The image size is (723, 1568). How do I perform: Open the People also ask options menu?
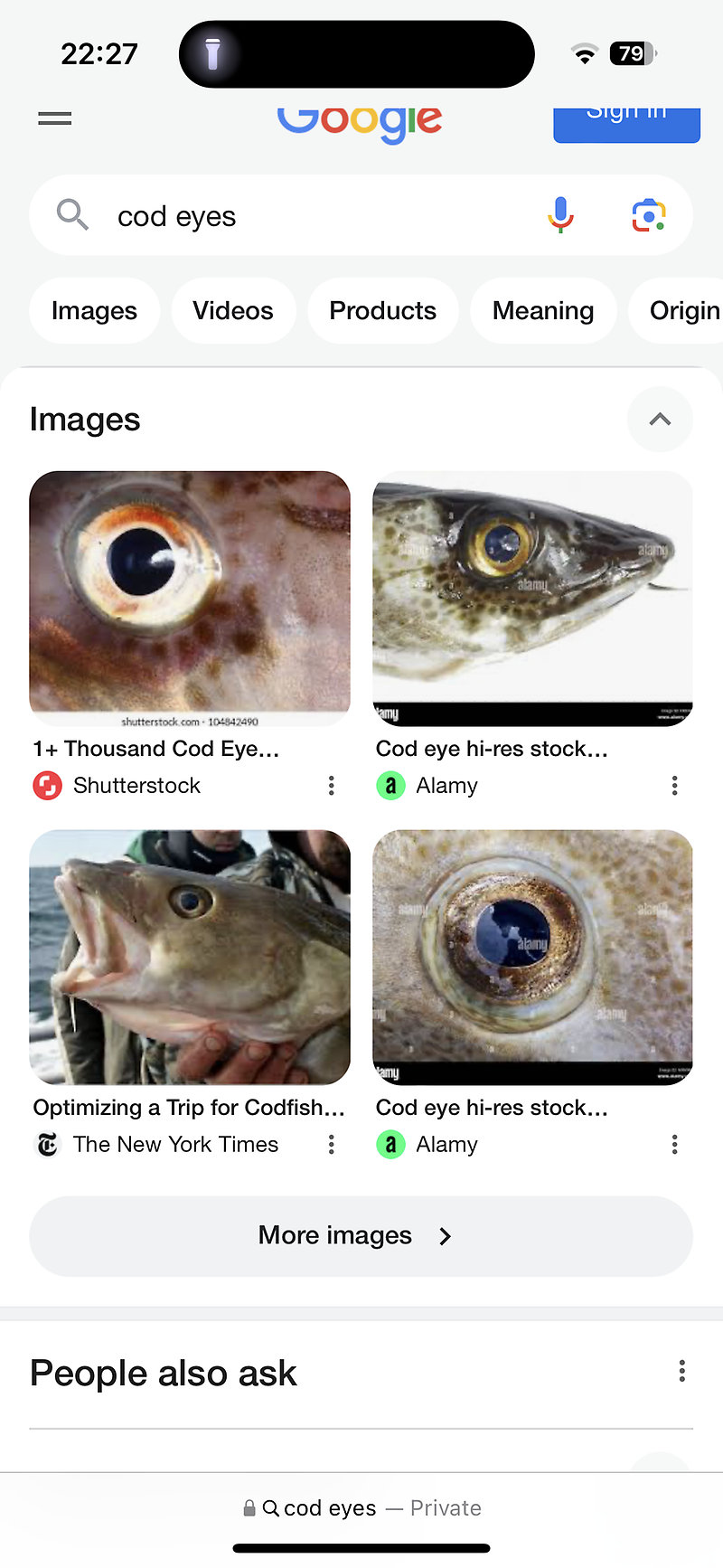click(x=682, y=1372)
